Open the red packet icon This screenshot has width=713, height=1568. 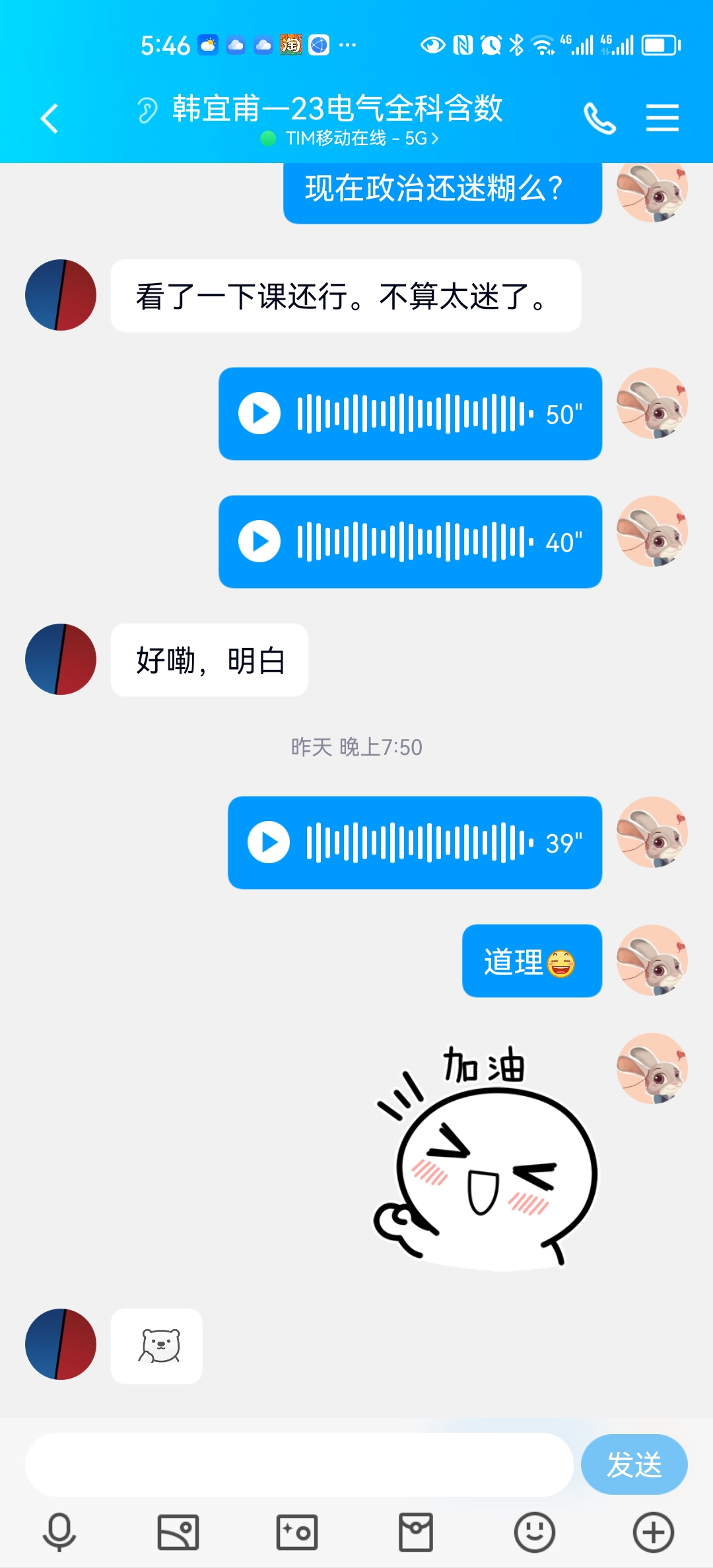[416, 1532]
